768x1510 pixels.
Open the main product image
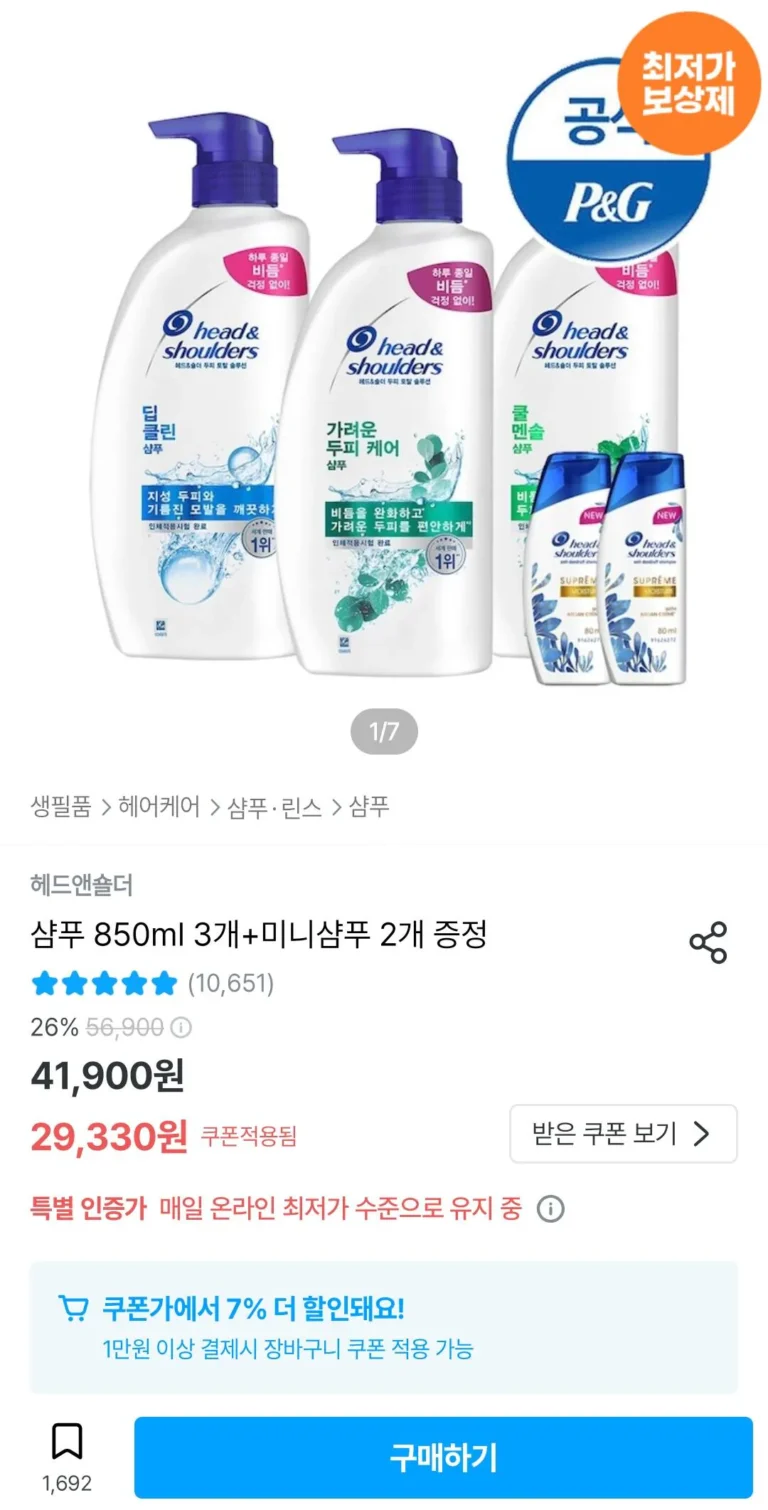tap(384, 400)
